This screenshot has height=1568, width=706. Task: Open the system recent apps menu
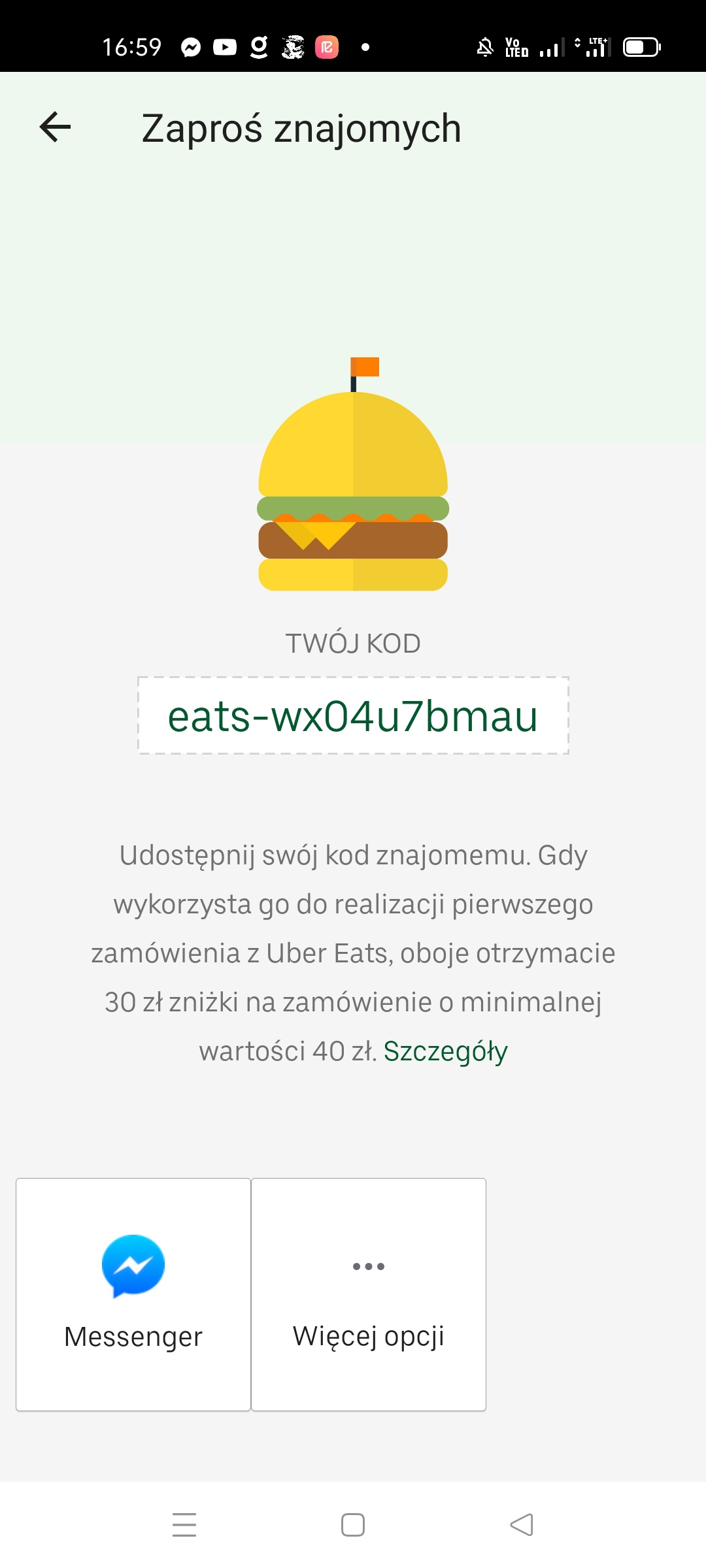(x=184, y=1525)
